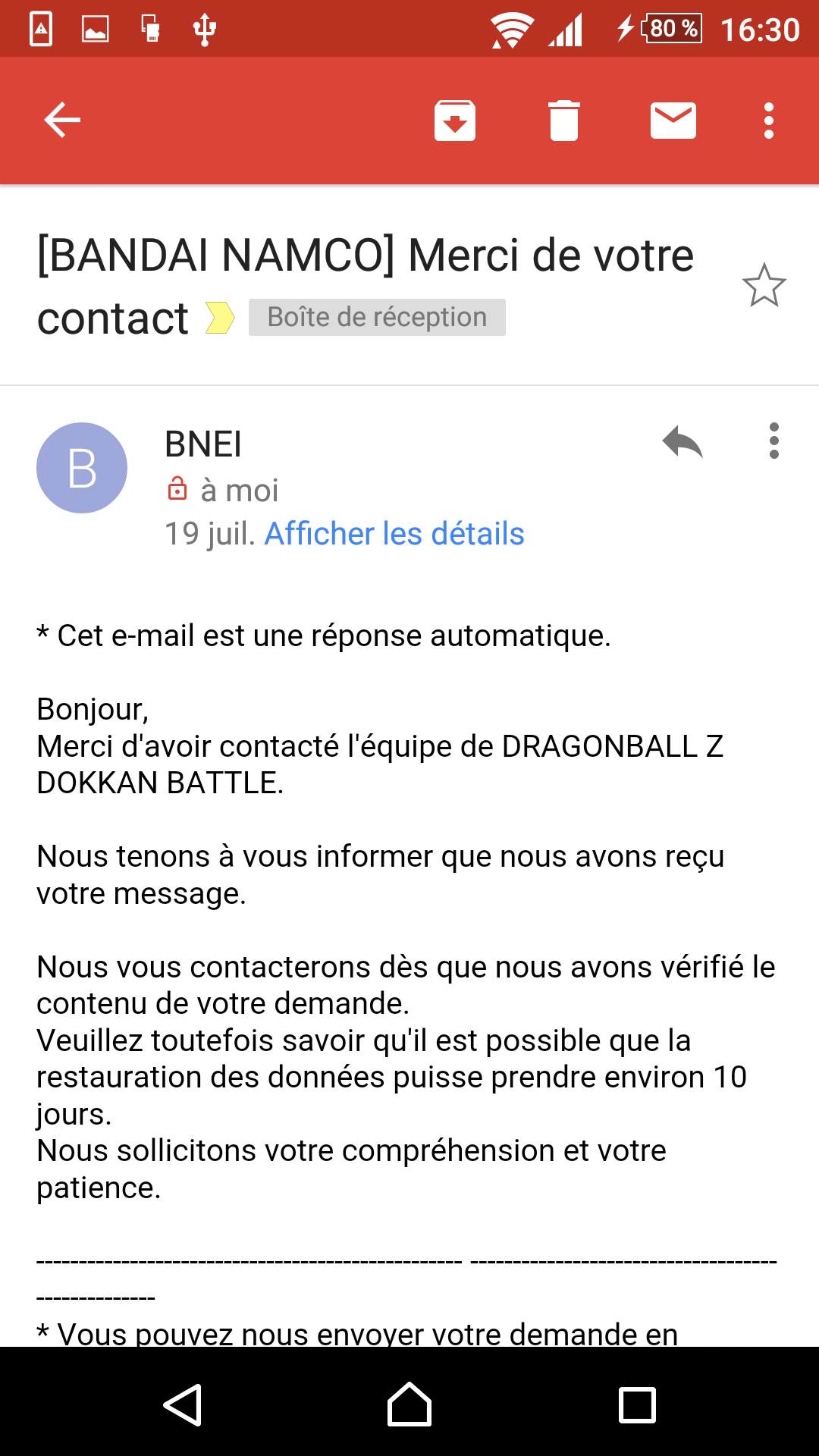Tap the BNEI sender avatar

click(82, 468)
